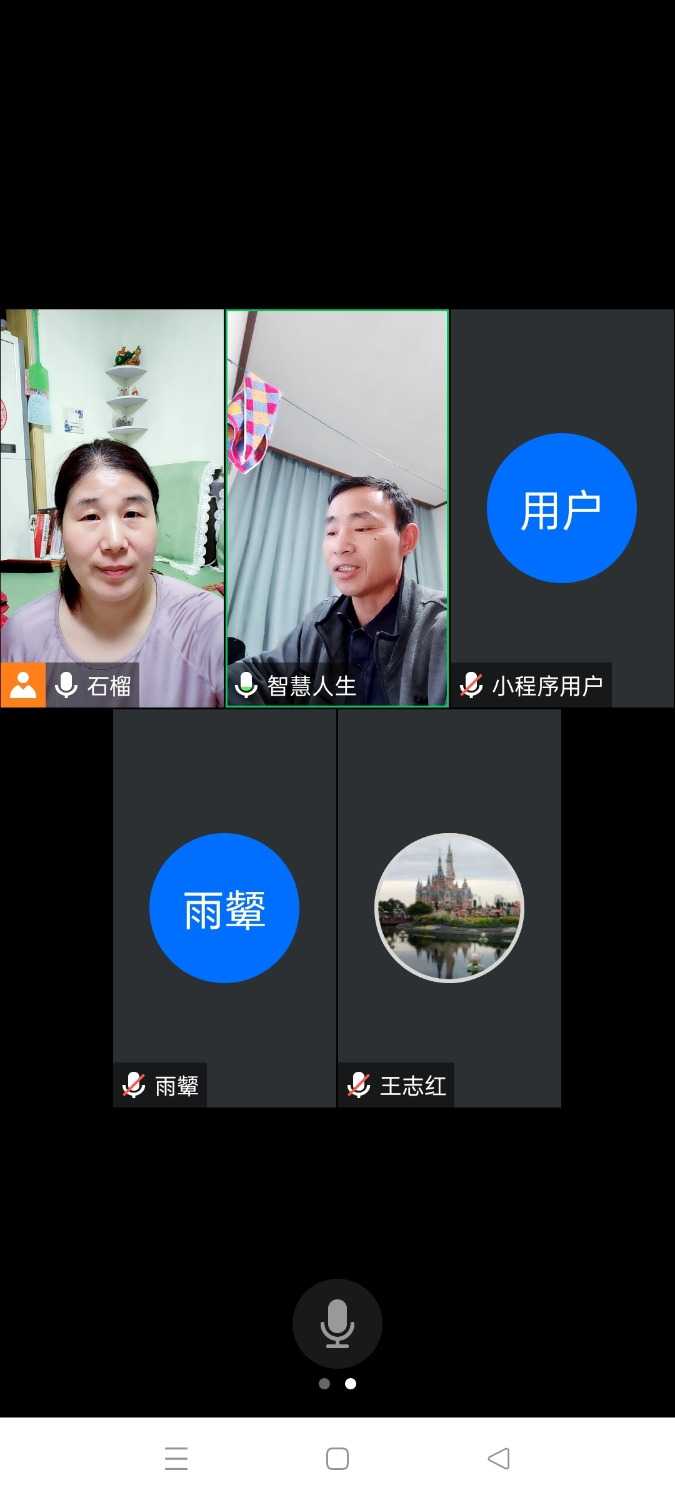Go to the first page indicator dot

[324, 1384]
